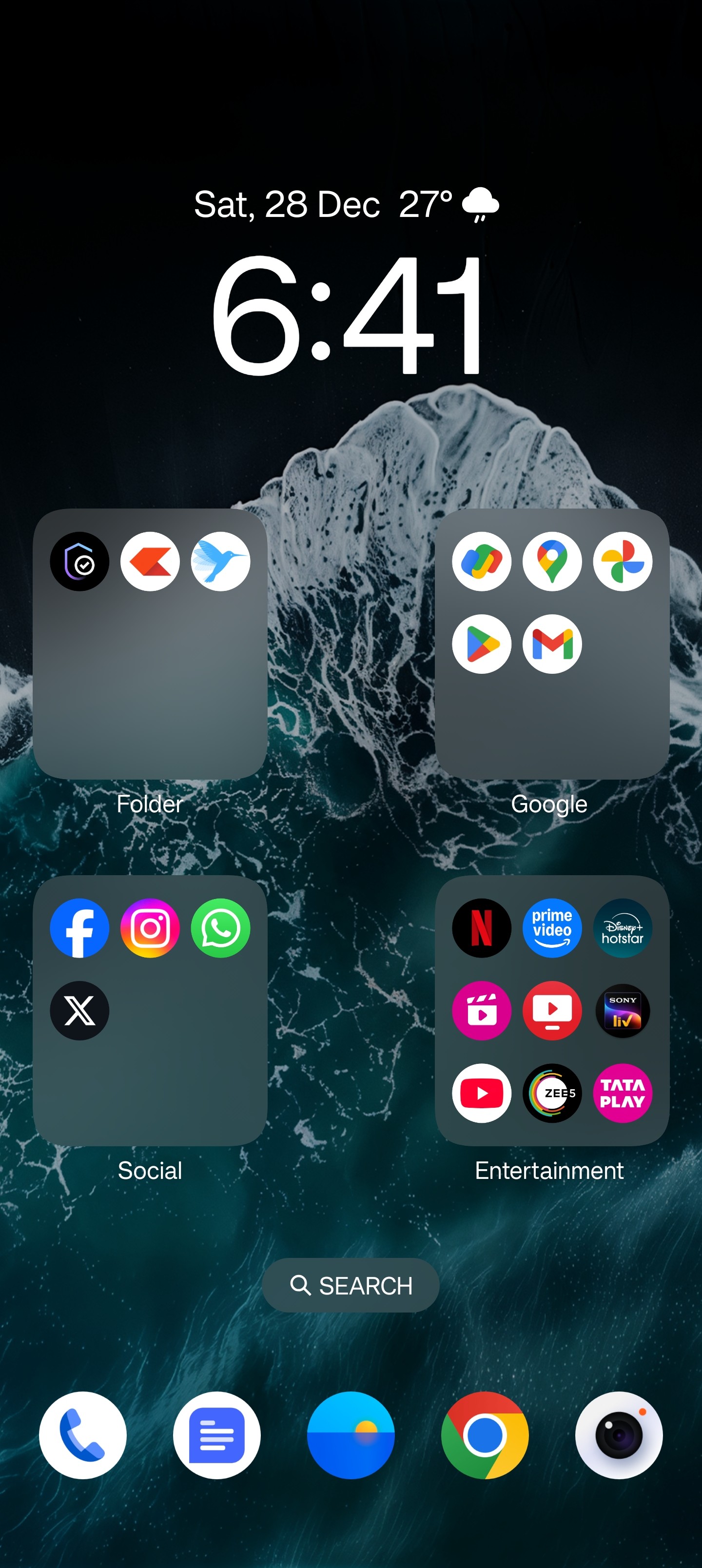Open Google Chrome browser
The width and height of the screenshot is (702, 1568).
coord(485,1435)
